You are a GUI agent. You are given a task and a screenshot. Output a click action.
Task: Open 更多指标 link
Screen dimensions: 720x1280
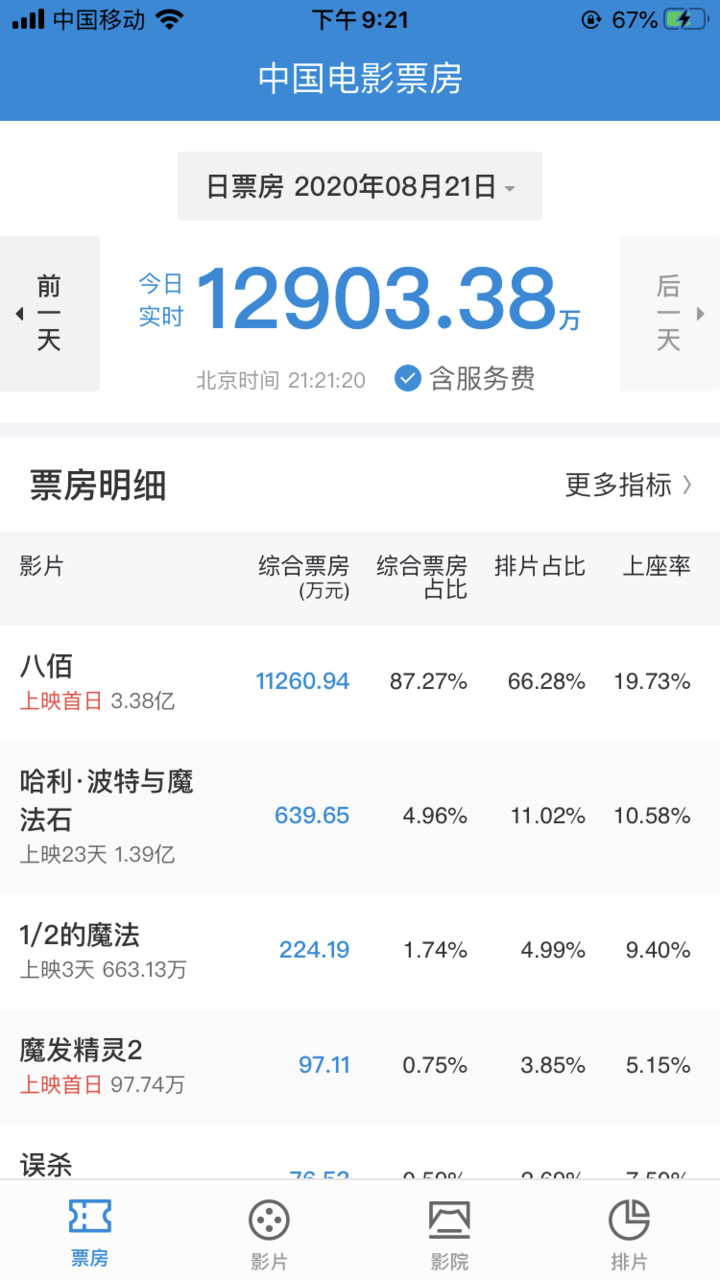(x=629, y=485)
